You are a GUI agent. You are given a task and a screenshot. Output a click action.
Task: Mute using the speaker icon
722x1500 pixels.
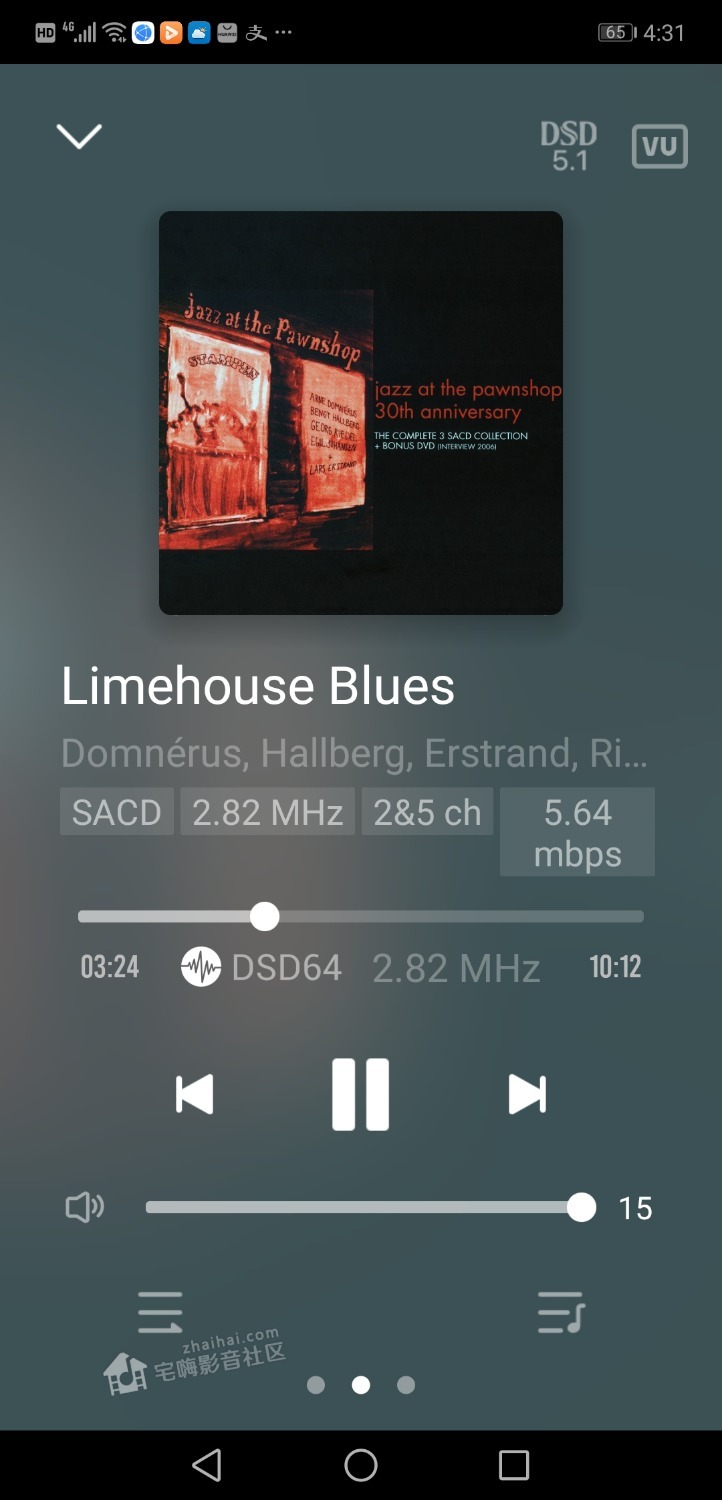tap(85, 1208)
